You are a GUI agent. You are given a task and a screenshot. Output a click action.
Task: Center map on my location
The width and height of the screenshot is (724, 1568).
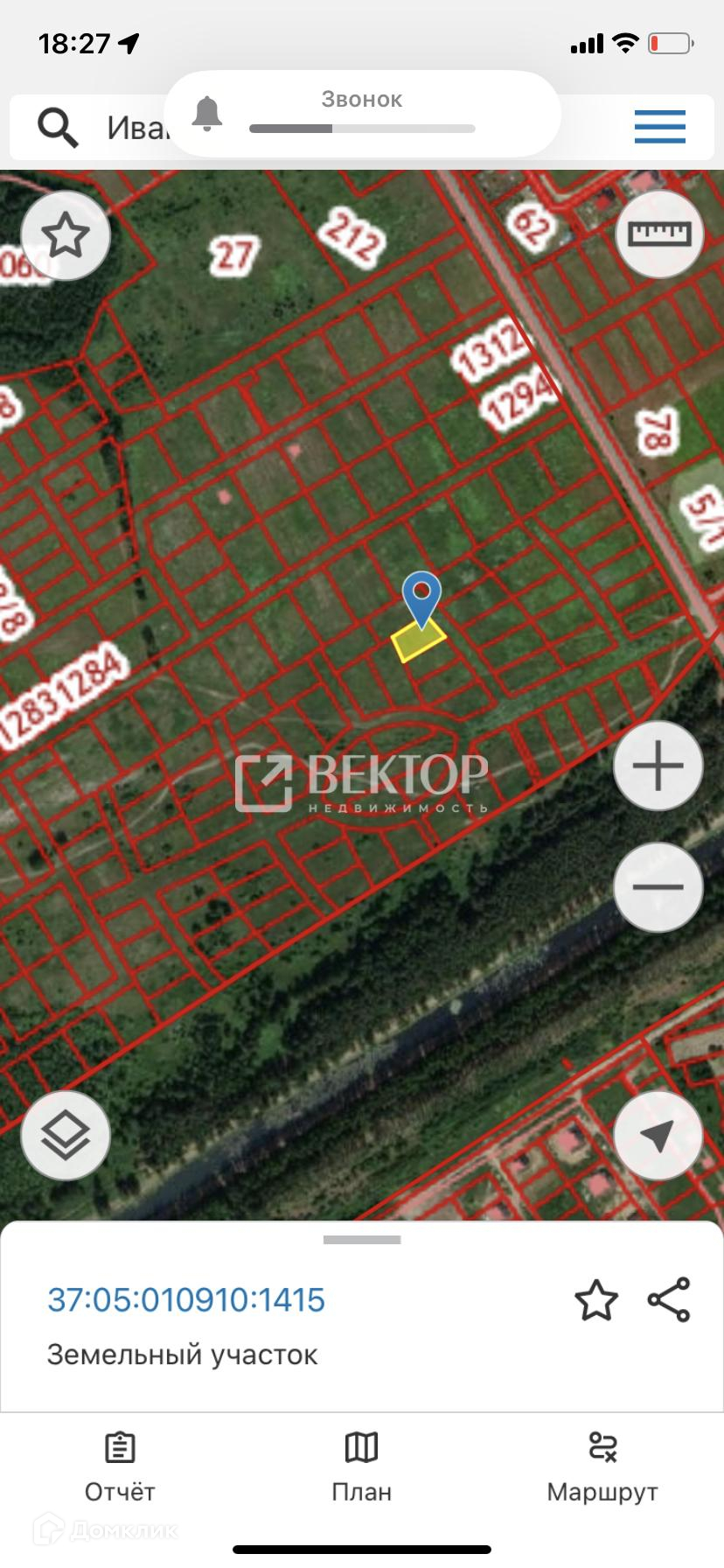point(658,1136)
